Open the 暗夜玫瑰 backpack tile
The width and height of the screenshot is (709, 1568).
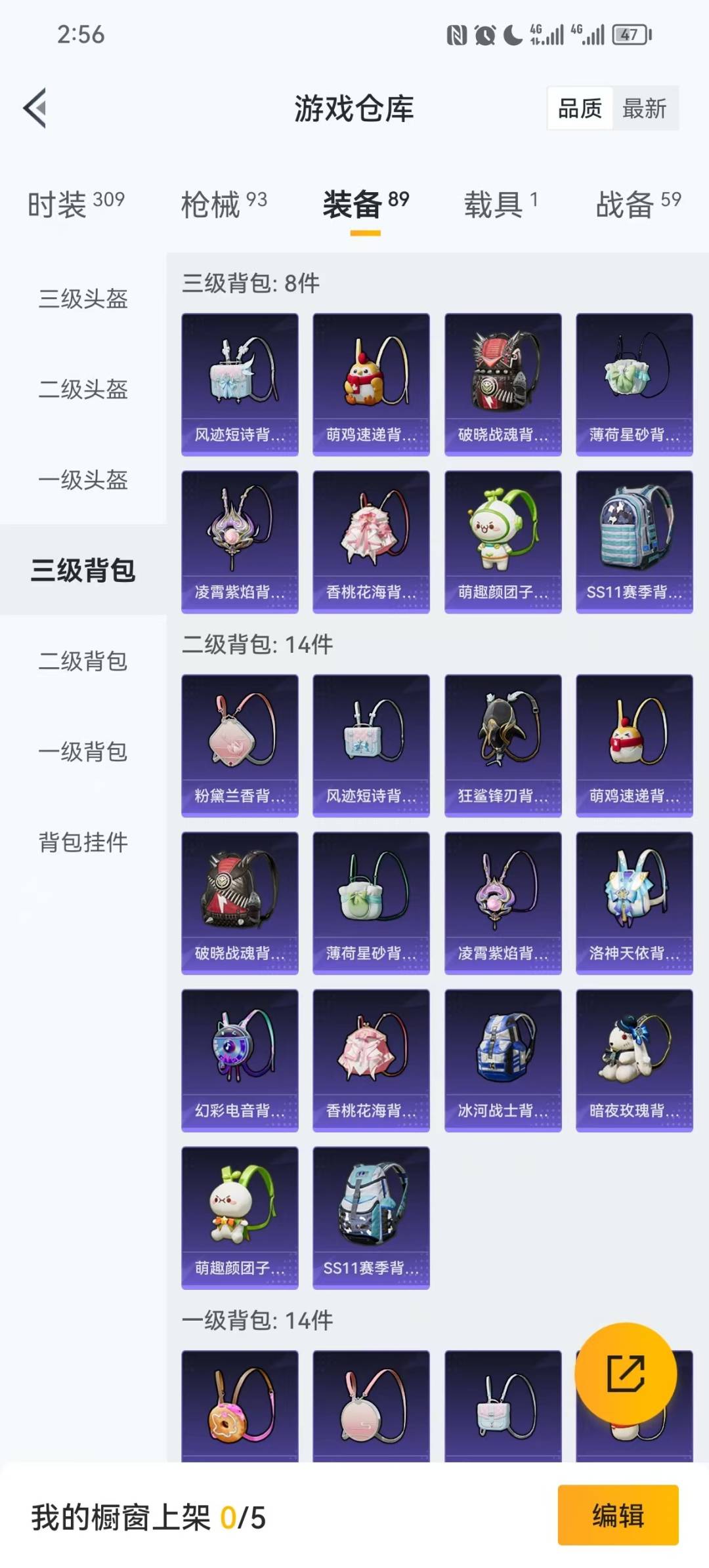(634, 1061)
